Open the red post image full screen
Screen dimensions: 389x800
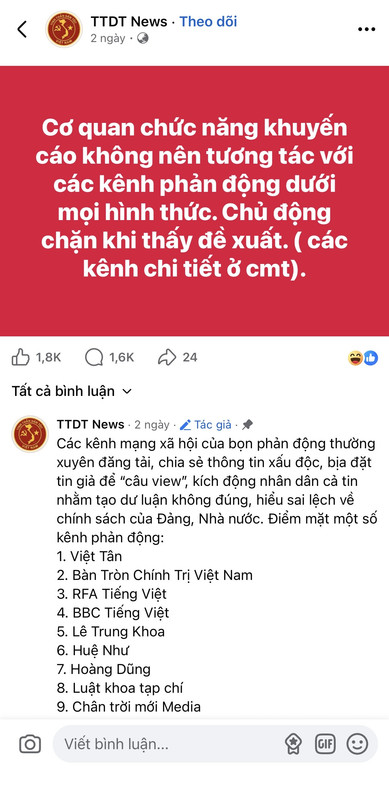click(x=194, y=201)
